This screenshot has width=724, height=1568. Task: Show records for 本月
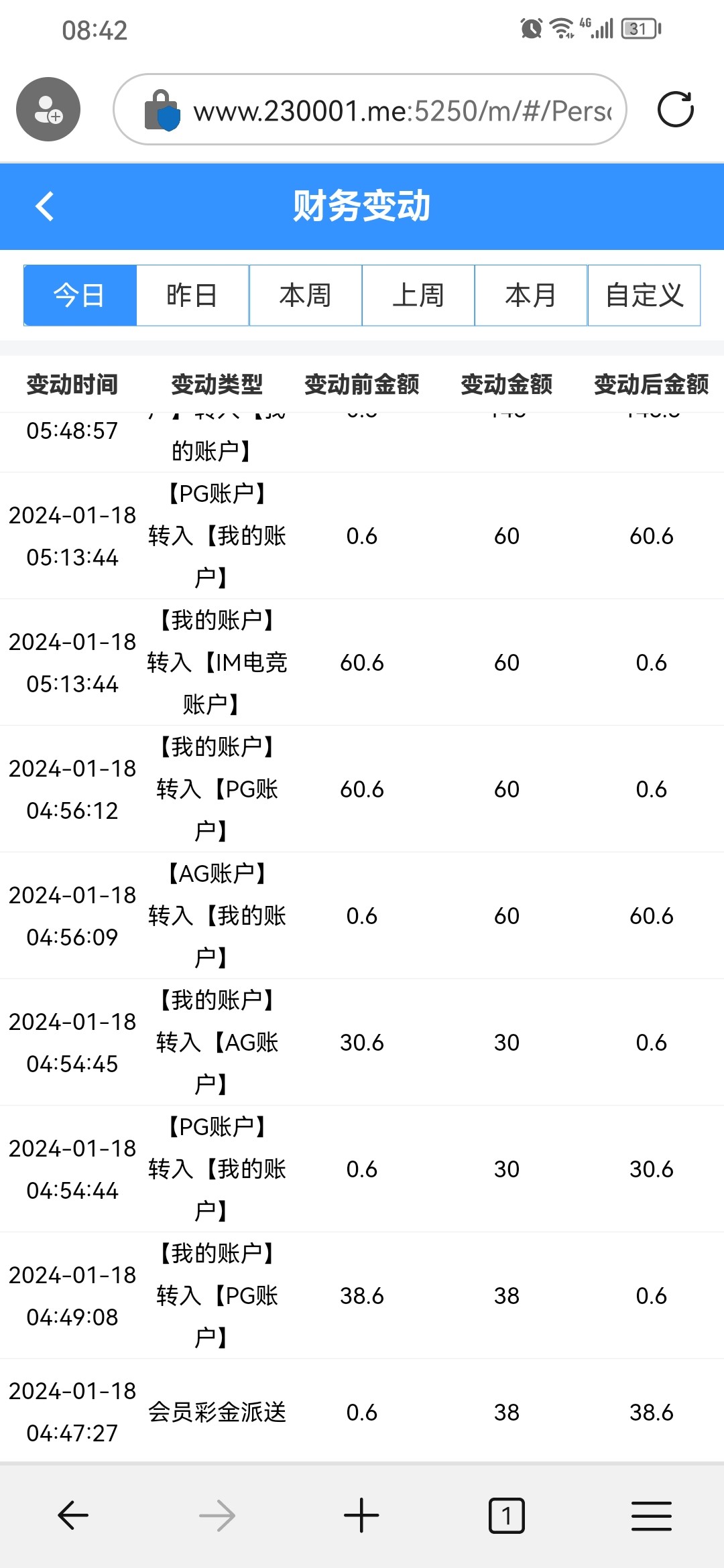(531, 296)
